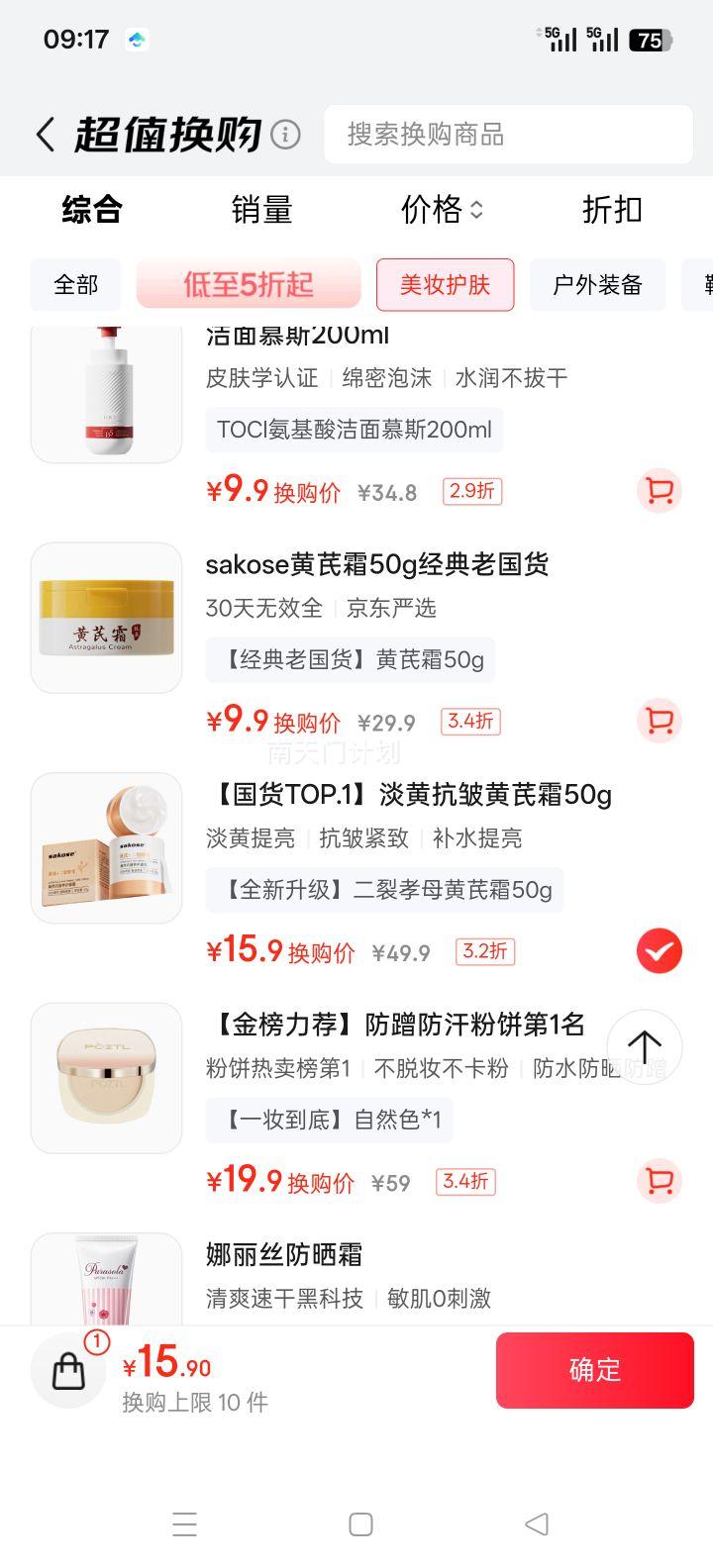713x1568 pixels.
Task: Tap the 搜索换购商品 search field
Action: click(x=508, y=135)
